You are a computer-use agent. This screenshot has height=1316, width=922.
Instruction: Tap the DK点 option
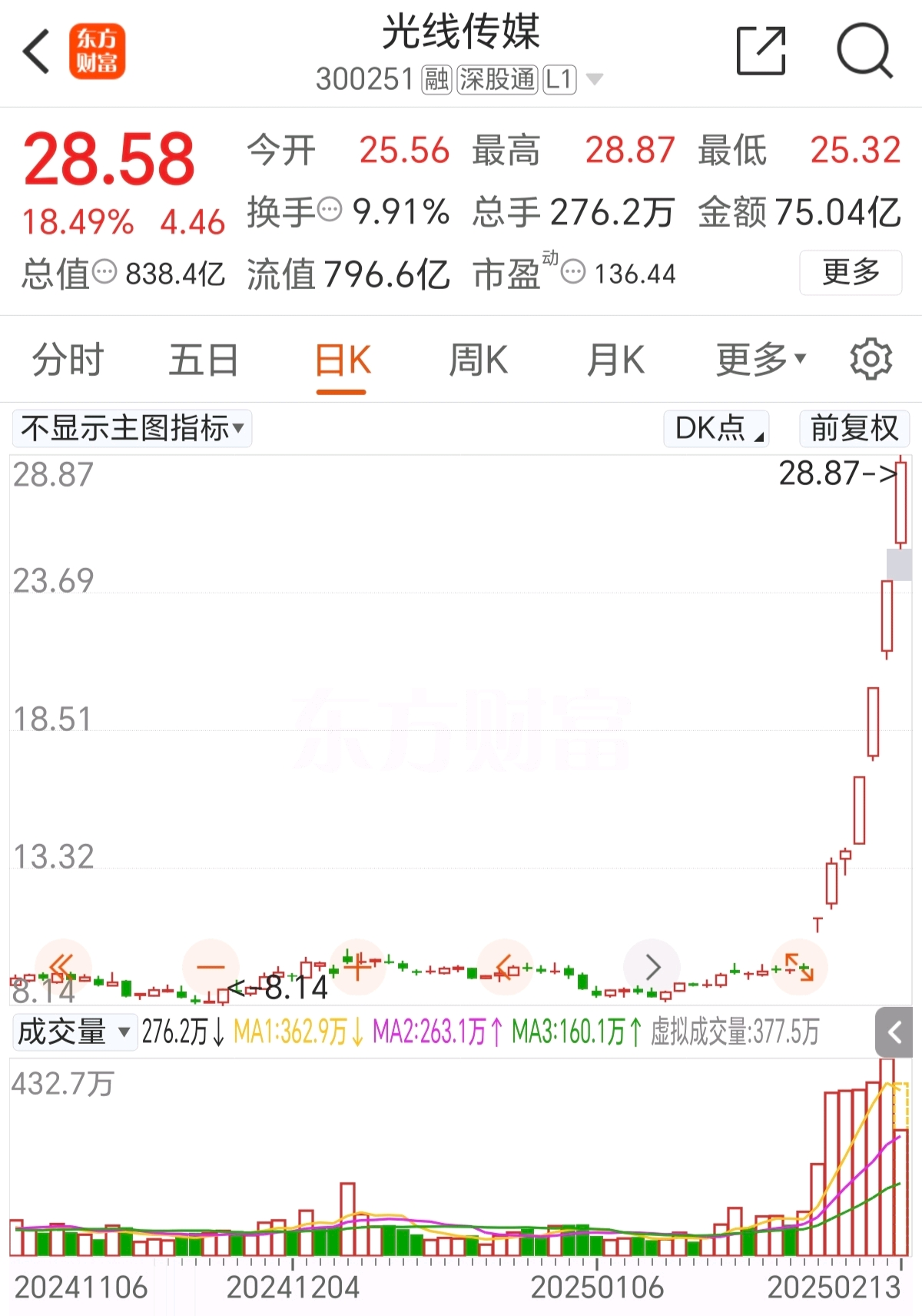716,428
